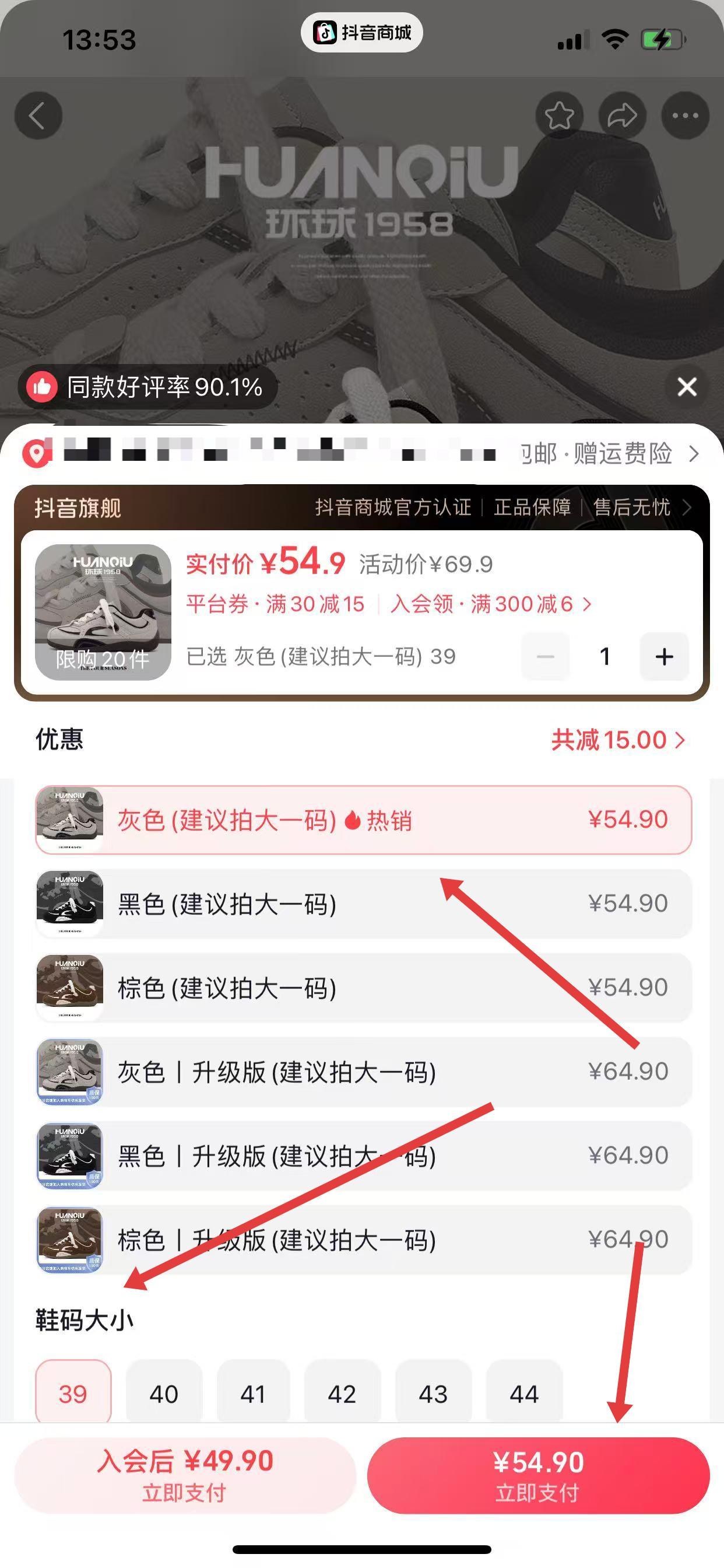Select 棕色 (建议拍大一码) option

click(363, 988)
